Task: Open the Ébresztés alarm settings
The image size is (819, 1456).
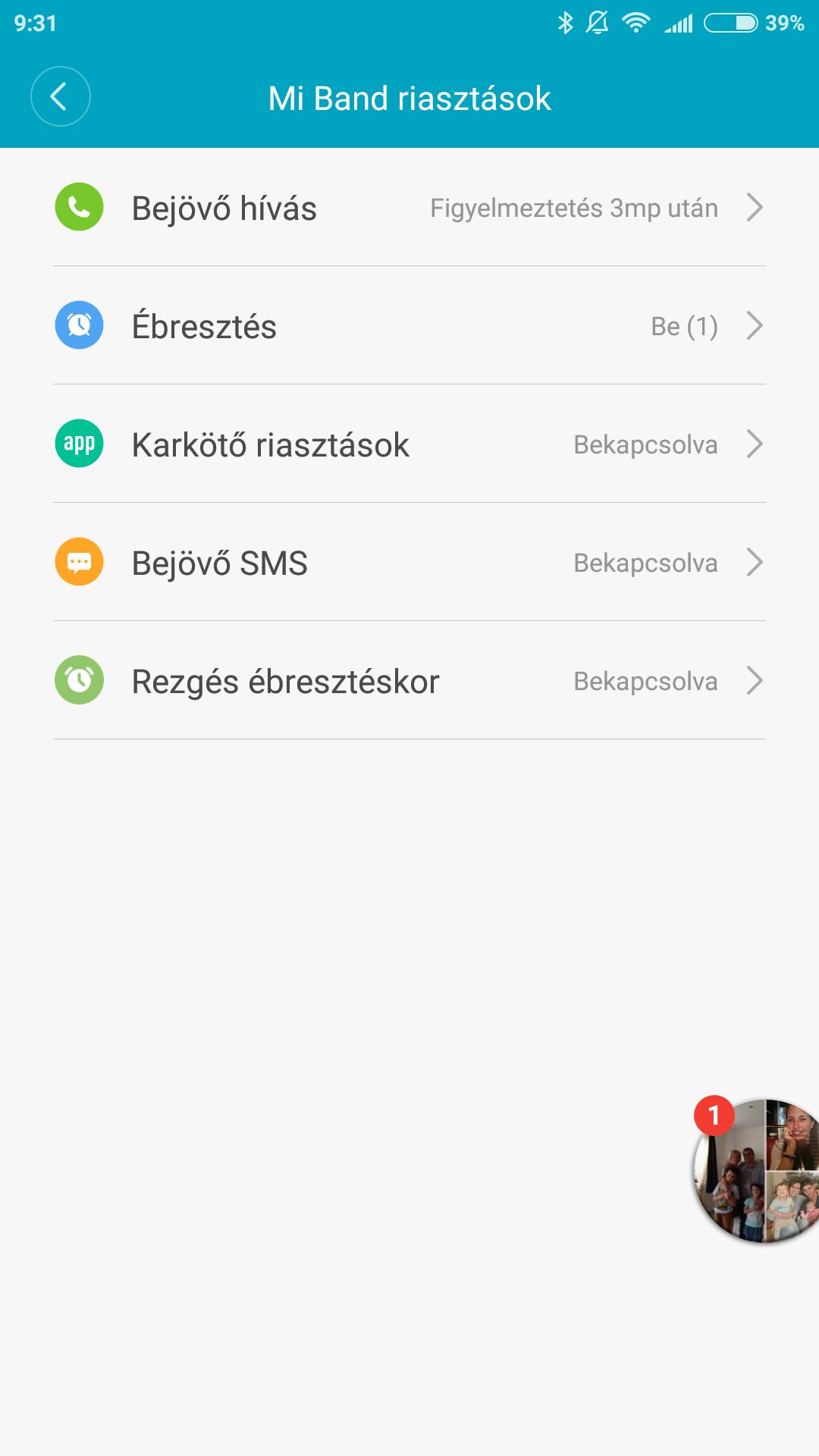Action: 409,325
